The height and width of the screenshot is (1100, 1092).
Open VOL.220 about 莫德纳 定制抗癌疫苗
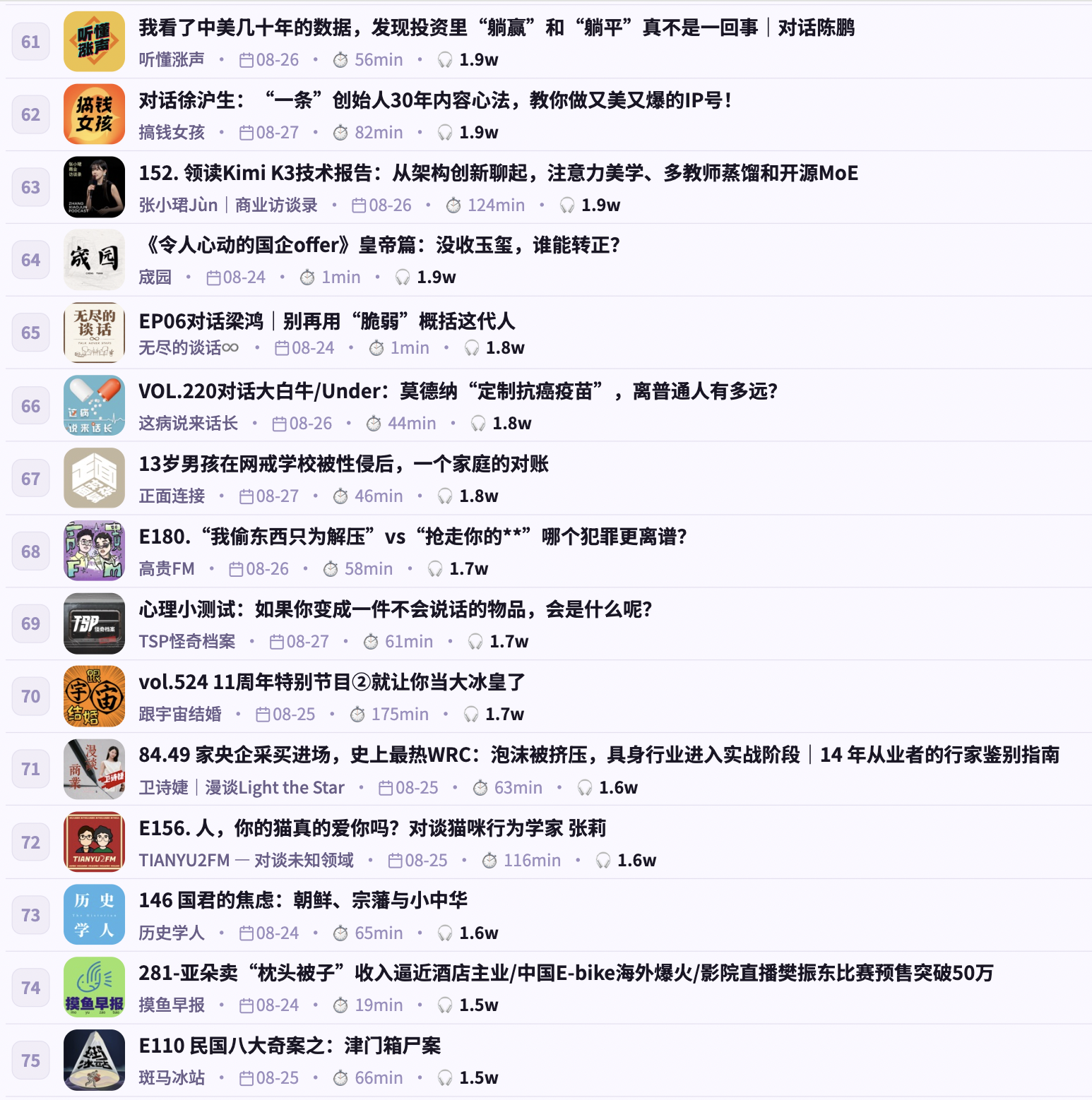(458, 391)
